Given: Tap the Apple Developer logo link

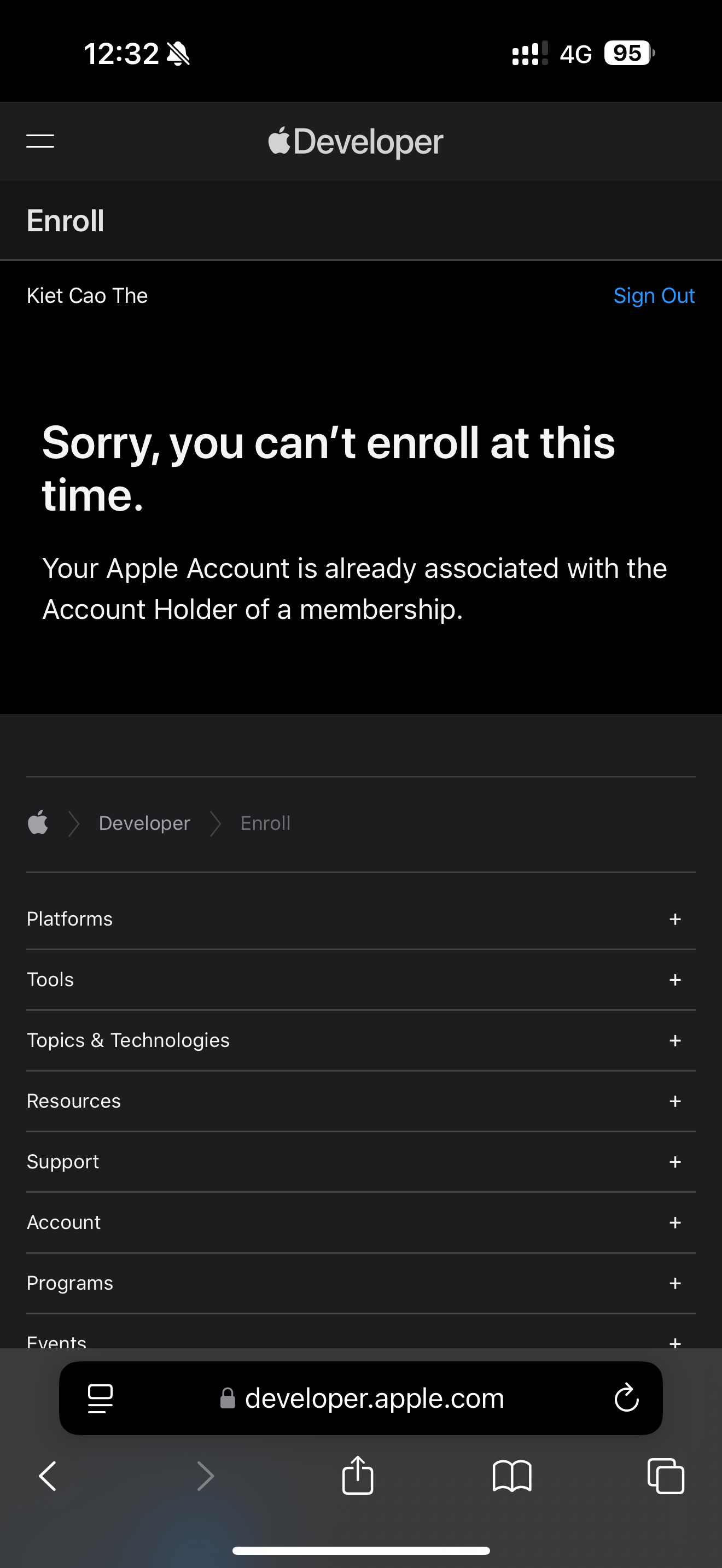Looking at the screenshot, I should pos(356,142).
